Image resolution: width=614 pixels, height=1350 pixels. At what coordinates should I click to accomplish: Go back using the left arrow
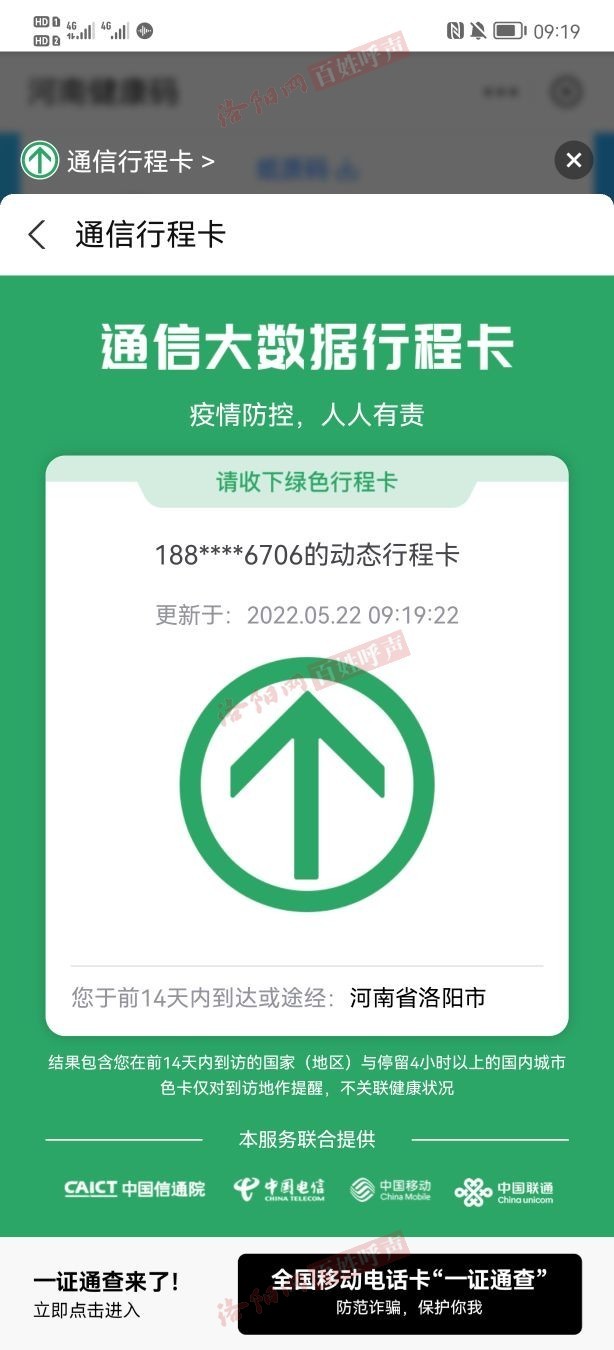[37, 235]
